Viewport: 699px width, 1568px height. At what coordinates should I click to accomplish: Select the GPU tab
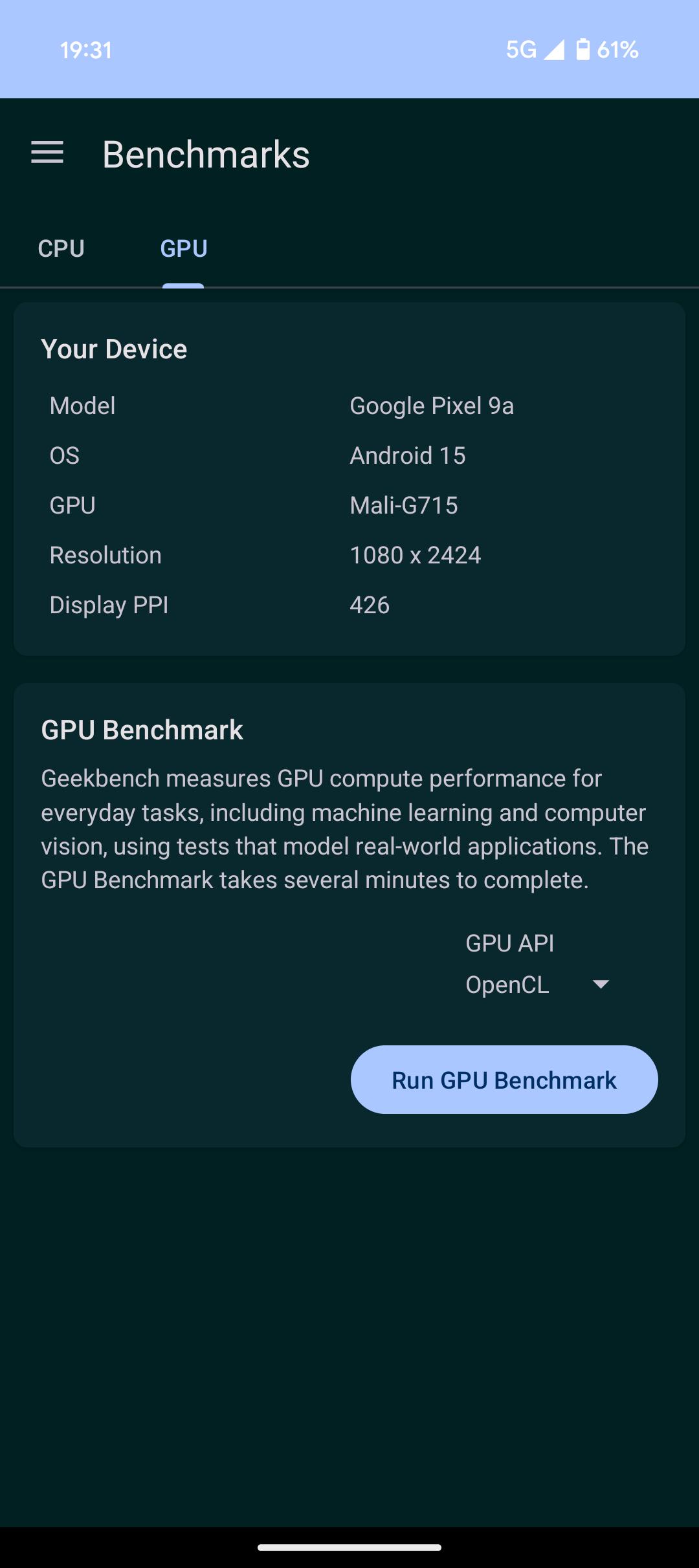click(184, 248)
